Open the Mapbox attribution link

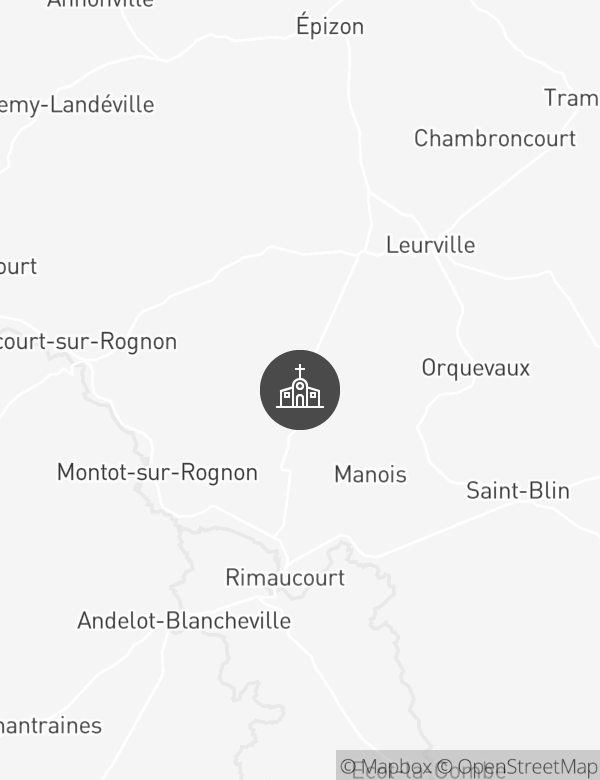click(x=386, y=767)
